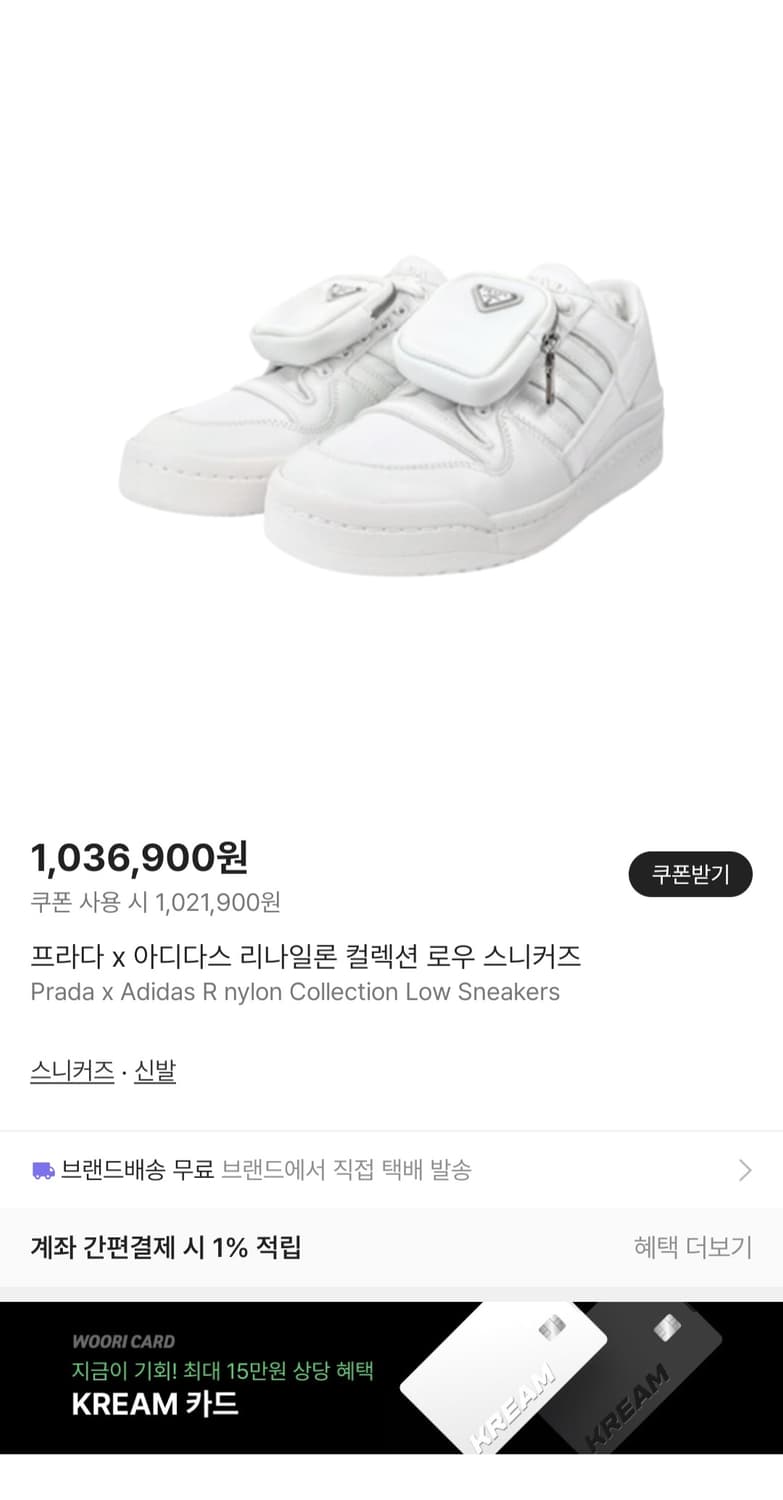This screenshot has width=783, height=1500.
Task: Click the 혜택 더보기 benefits link
Action: pyautogui.click(x=694, y=1247)
